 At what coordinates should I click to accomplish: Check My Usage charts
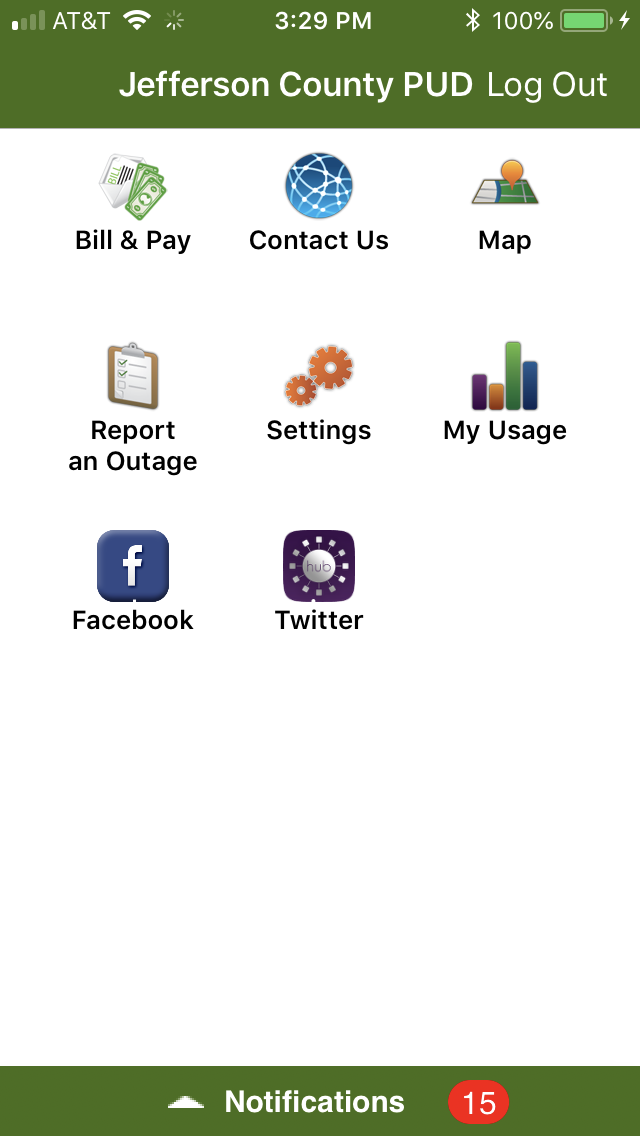(505, 392)
